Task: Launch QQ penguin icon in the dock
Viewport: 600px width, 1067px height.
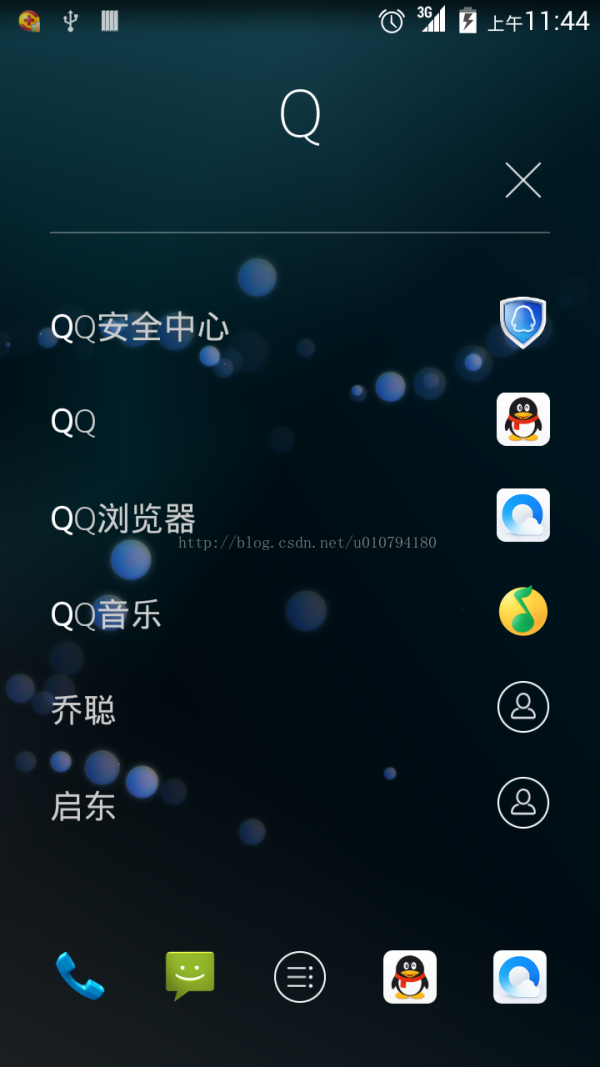Action: [410, 977]
